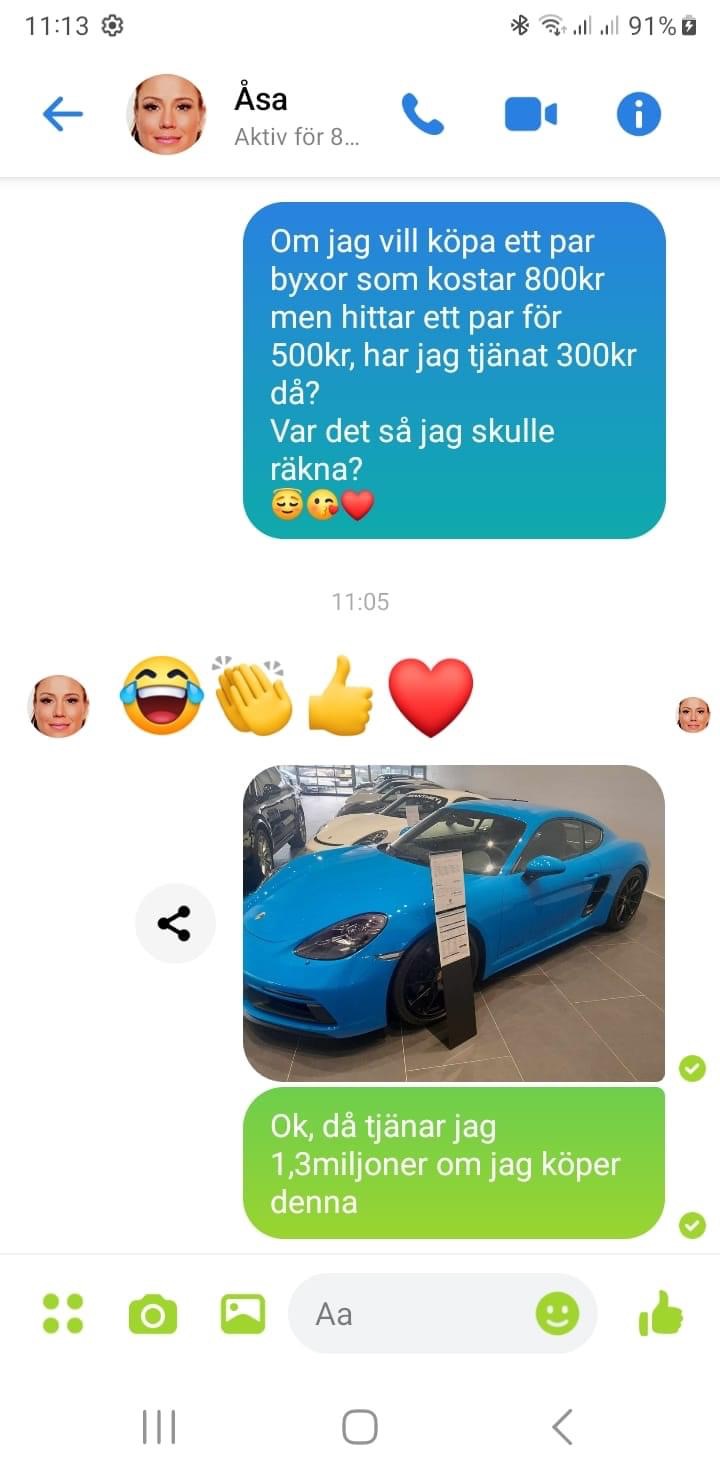Open Åsa's profile from the header name

click(x=261, y=99)
